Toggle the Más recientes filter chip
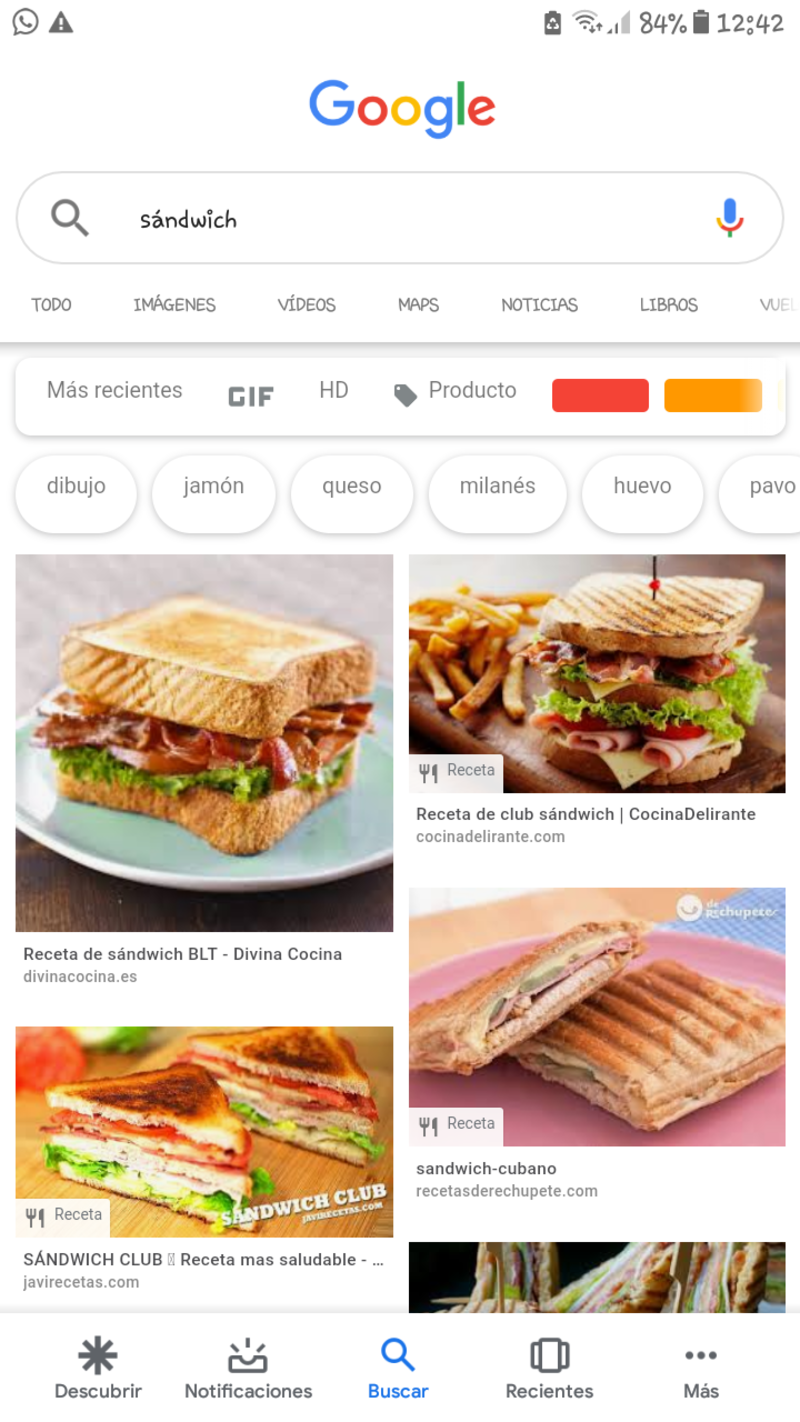800x1422 pixels. (x=114, y=391)
